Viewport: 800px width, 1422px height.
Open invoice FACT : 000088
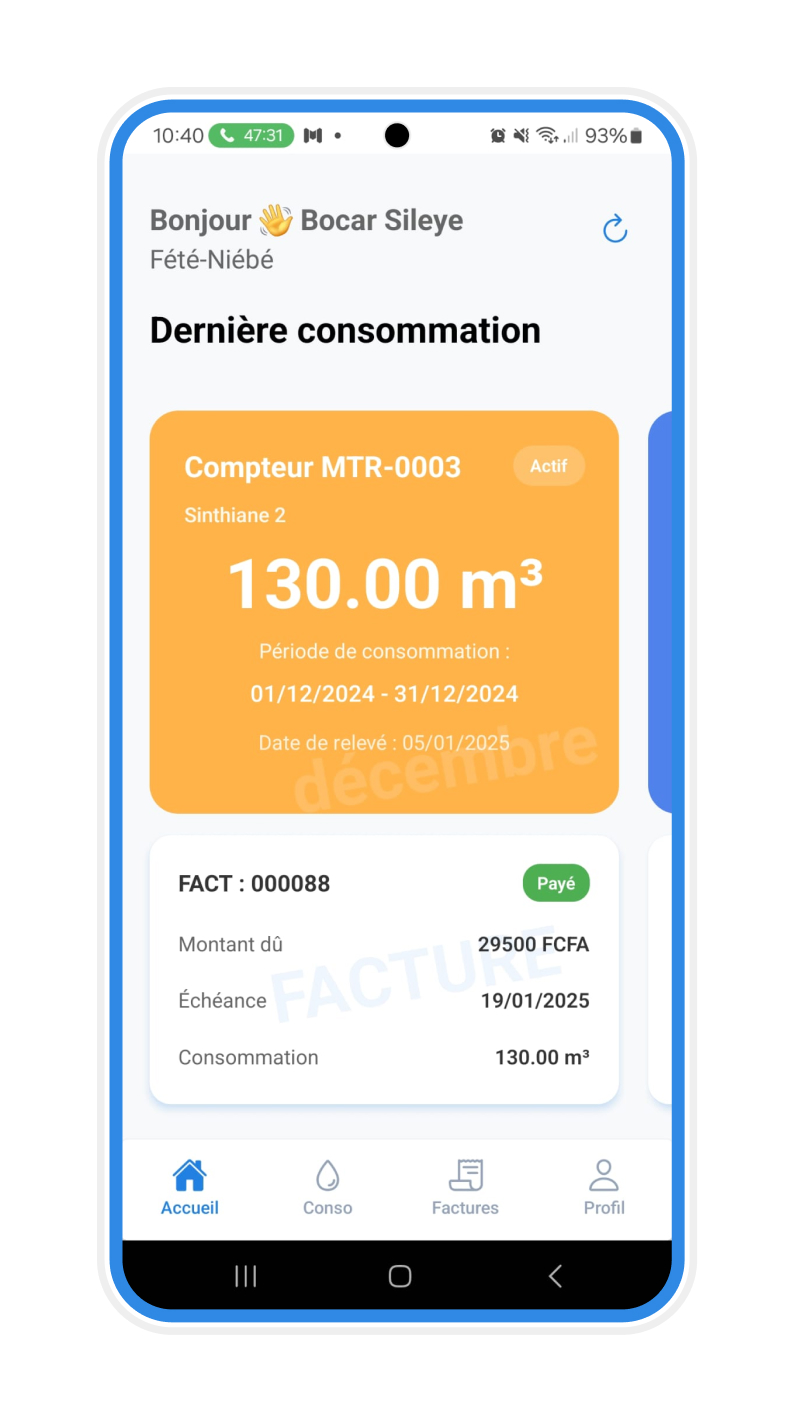pyautogui.click(x=384, y=969)
